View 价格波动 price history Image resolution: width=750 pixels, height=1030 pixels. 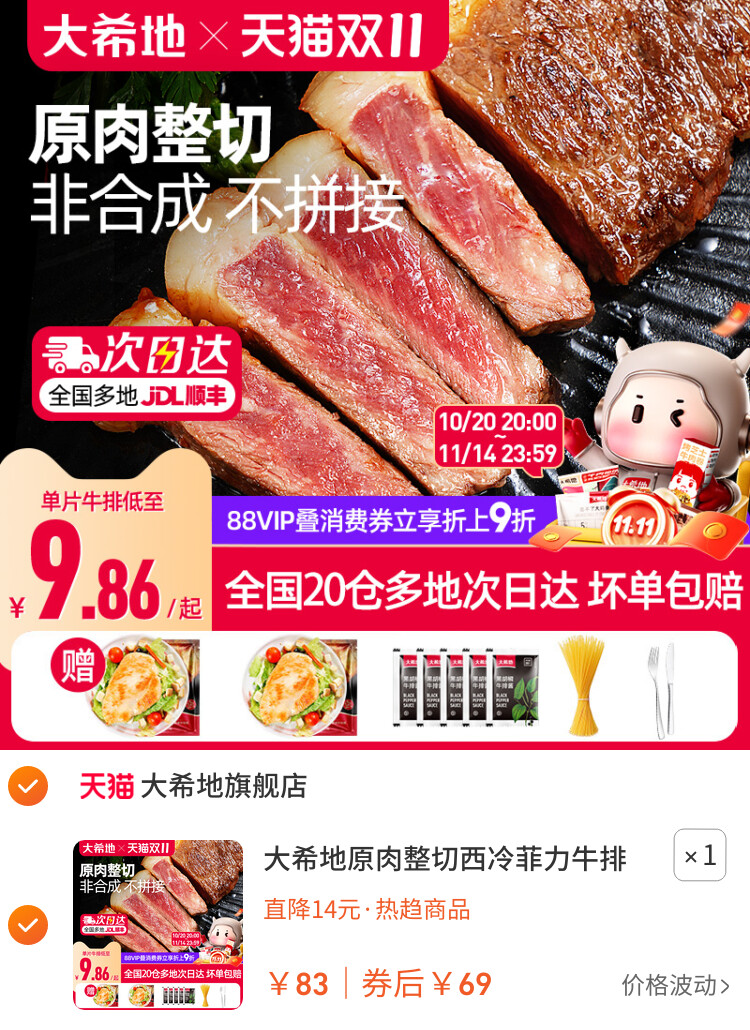pyautogui.click(x=675, y=985)
